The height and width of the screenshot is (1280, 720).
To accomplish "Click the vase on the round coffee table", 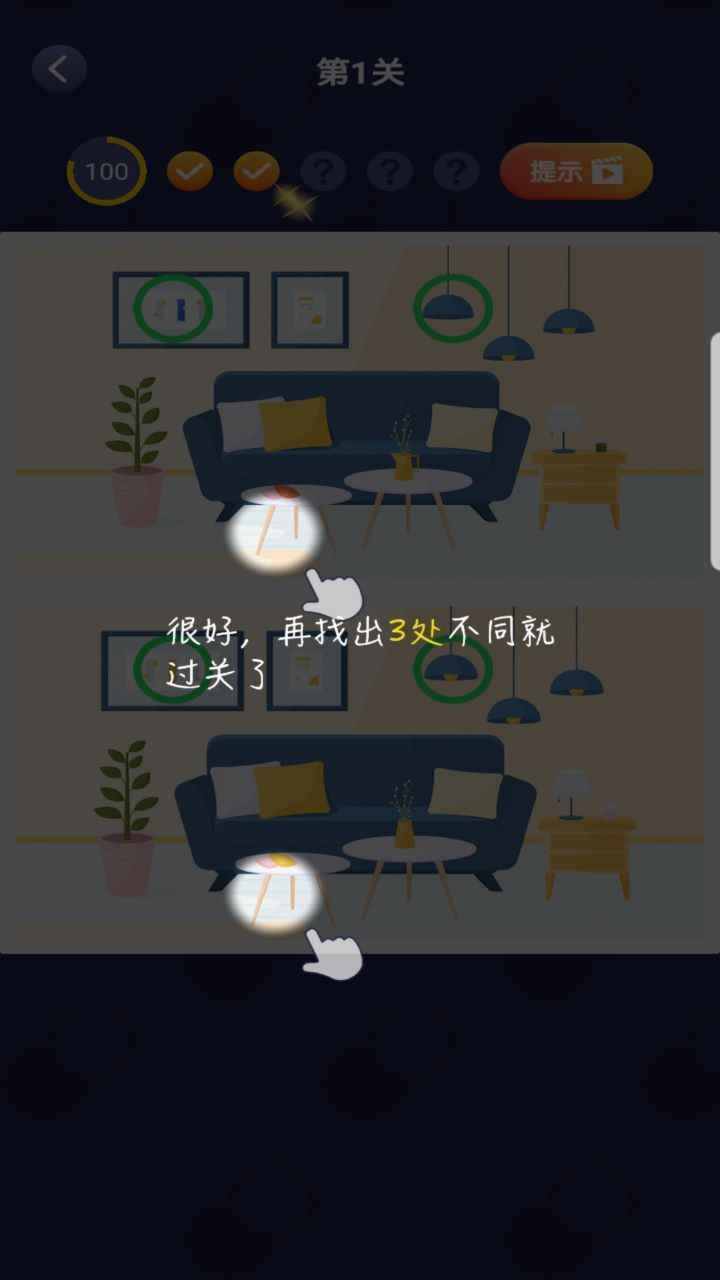I will pyautogui.click(x=404, y=460).
